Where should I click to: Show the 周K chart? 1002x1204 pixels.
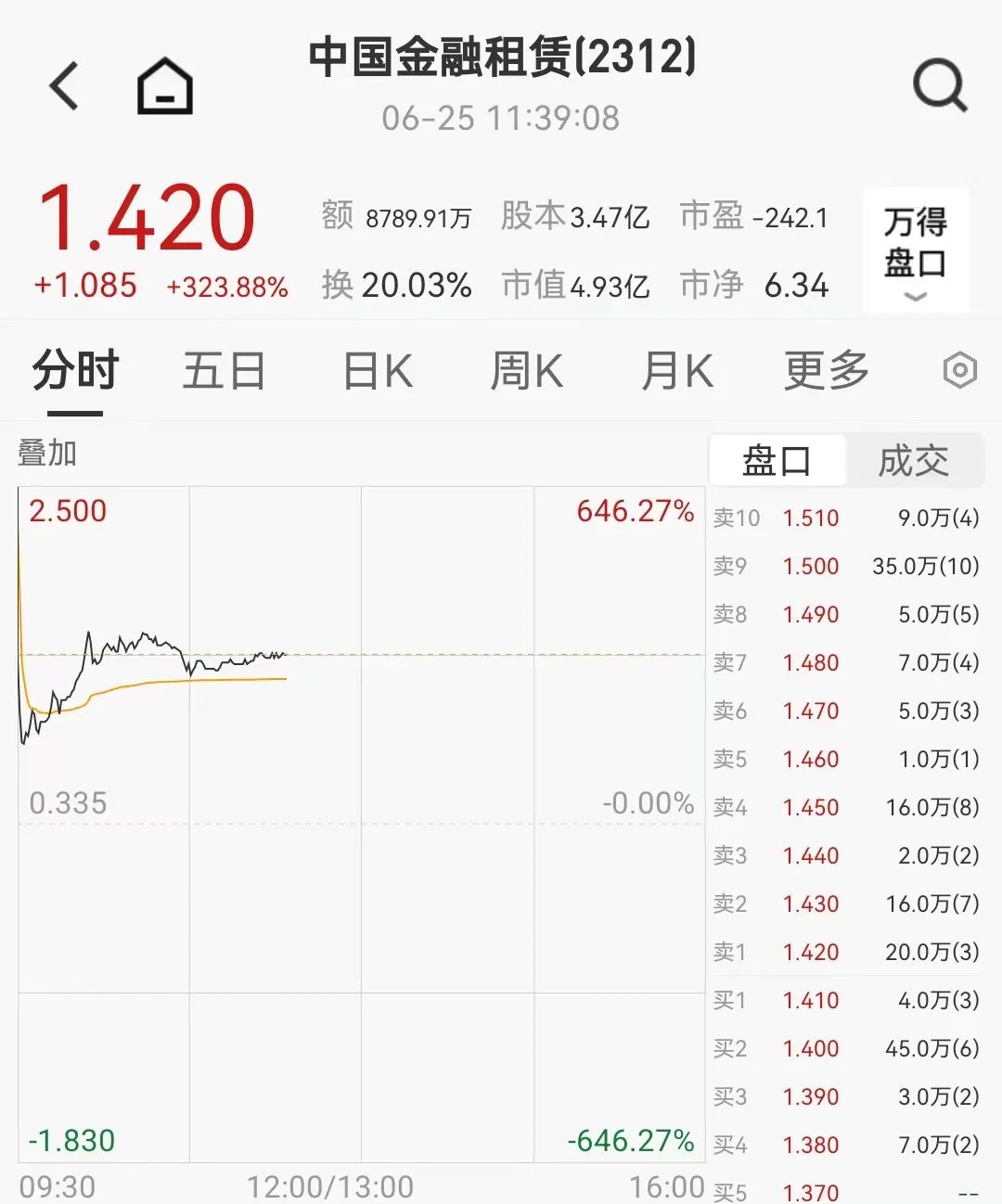coord(526,372)
